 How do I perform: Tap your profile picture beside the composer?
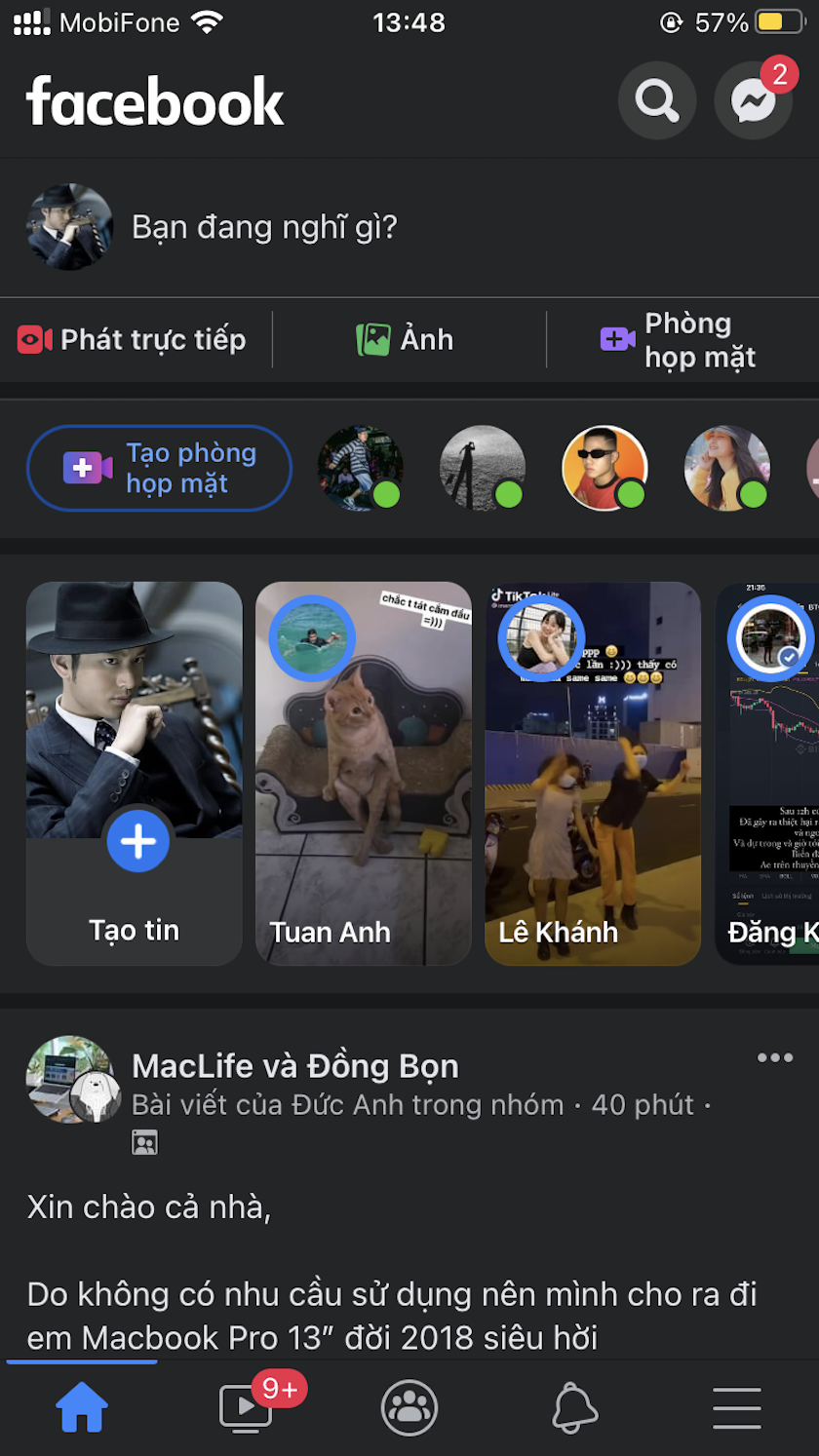(70, 227)
